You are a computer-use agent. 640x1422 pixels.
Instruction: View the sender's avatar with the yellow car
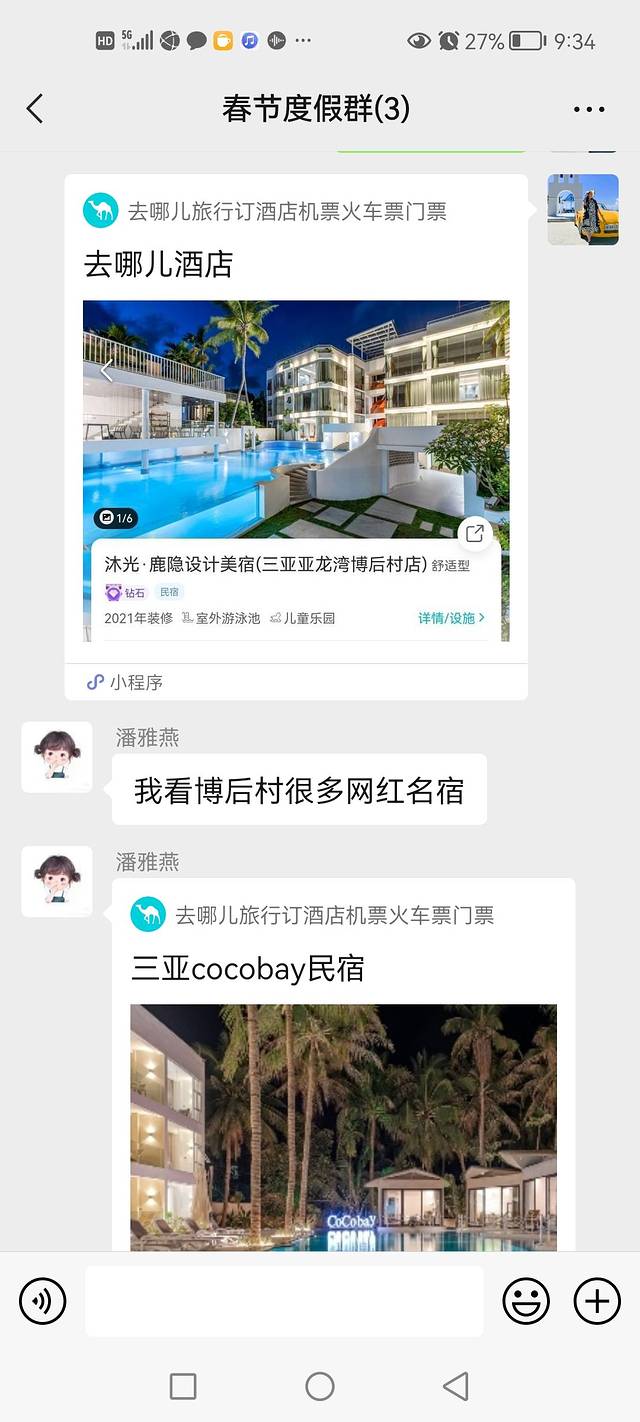583,209
